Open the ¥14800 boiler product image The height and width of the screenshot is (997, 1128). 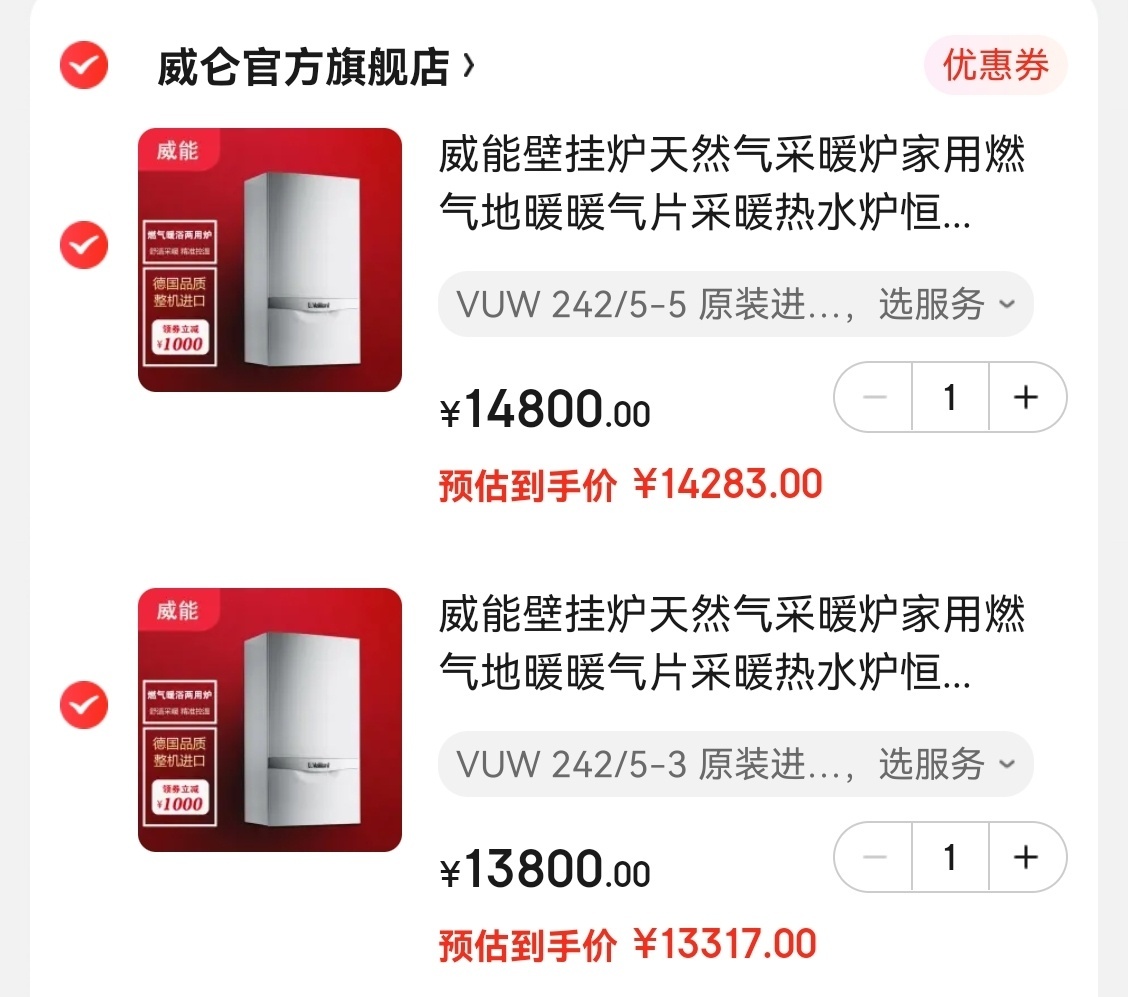pyautogui.click(x=269, y=260)
